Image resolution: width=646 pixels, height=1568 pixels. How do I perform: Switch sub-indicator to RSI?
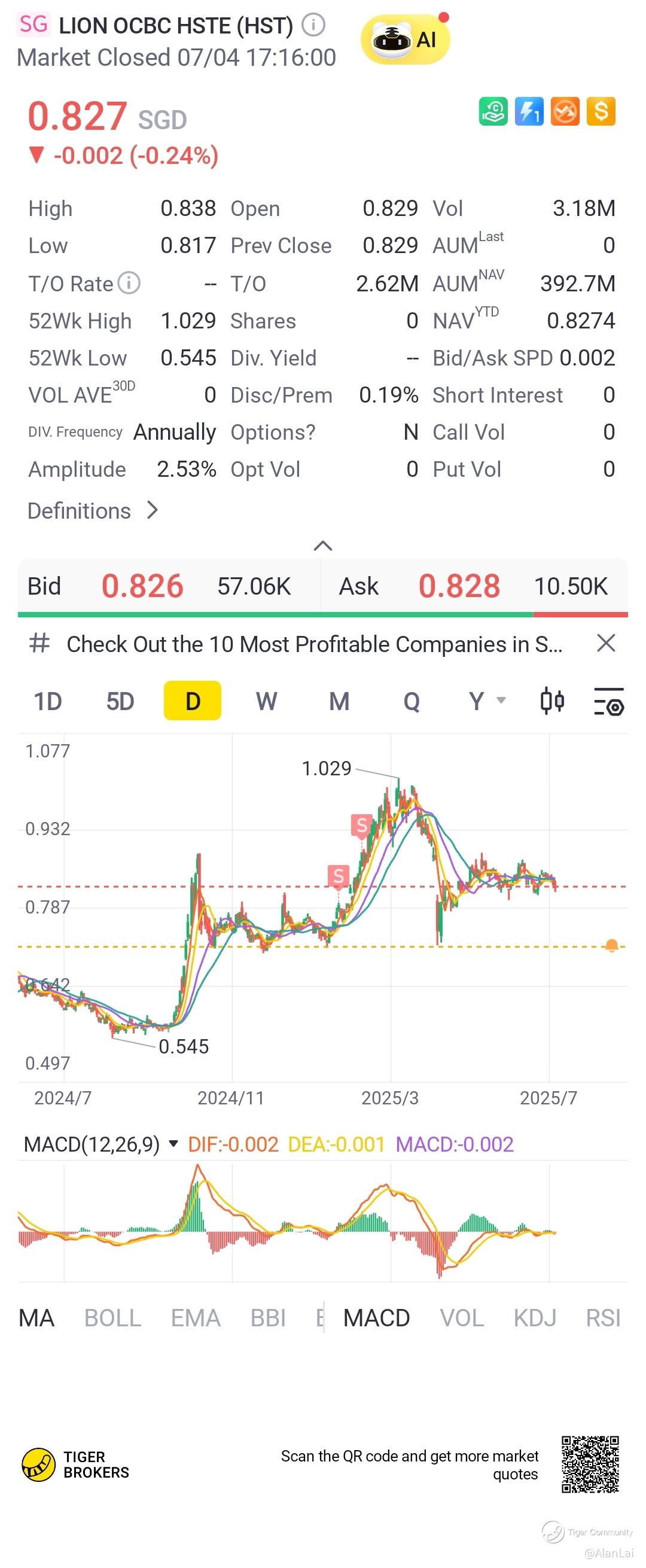[x=603, y=1318]
